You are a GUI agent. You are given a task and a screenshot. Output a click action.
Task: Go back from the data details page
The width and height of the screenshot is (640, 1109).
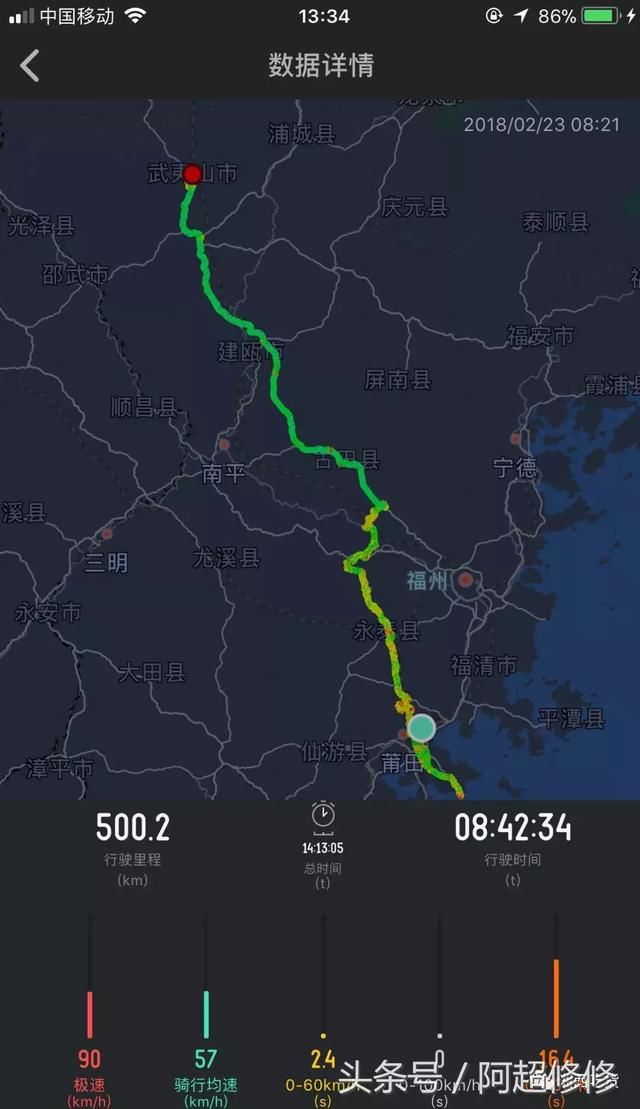[30, 66]
